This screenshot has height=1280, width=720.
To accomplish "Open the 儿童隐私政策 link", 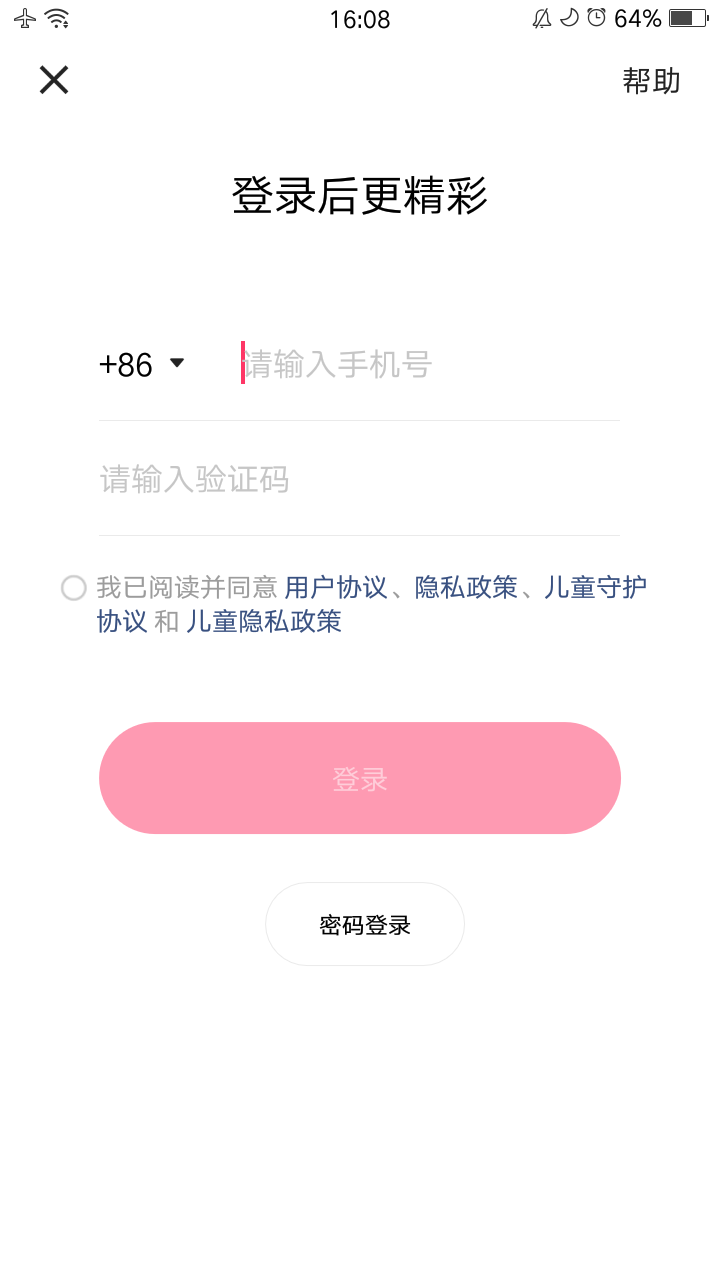I will point(264,622).
